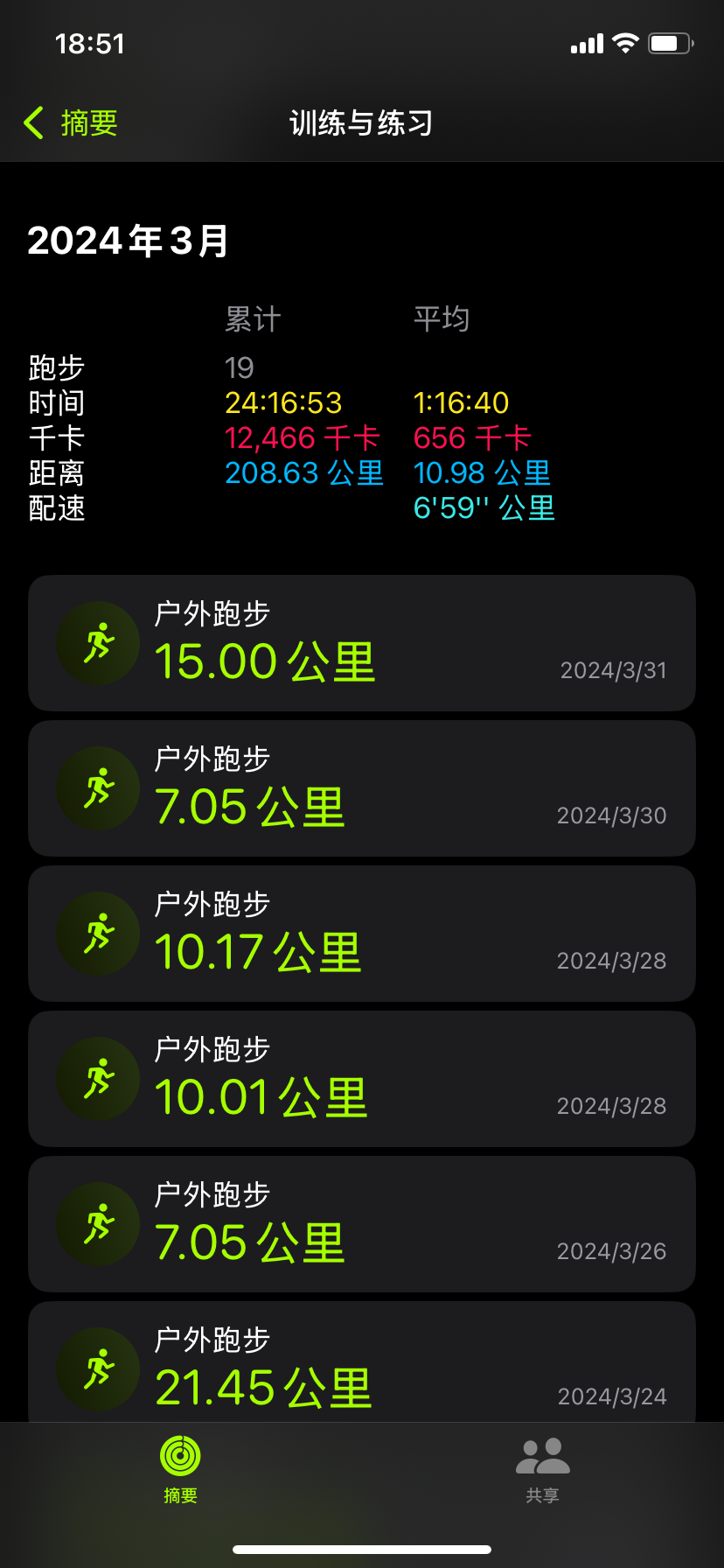Switch to the 共享 tab

pos(542,1469)
